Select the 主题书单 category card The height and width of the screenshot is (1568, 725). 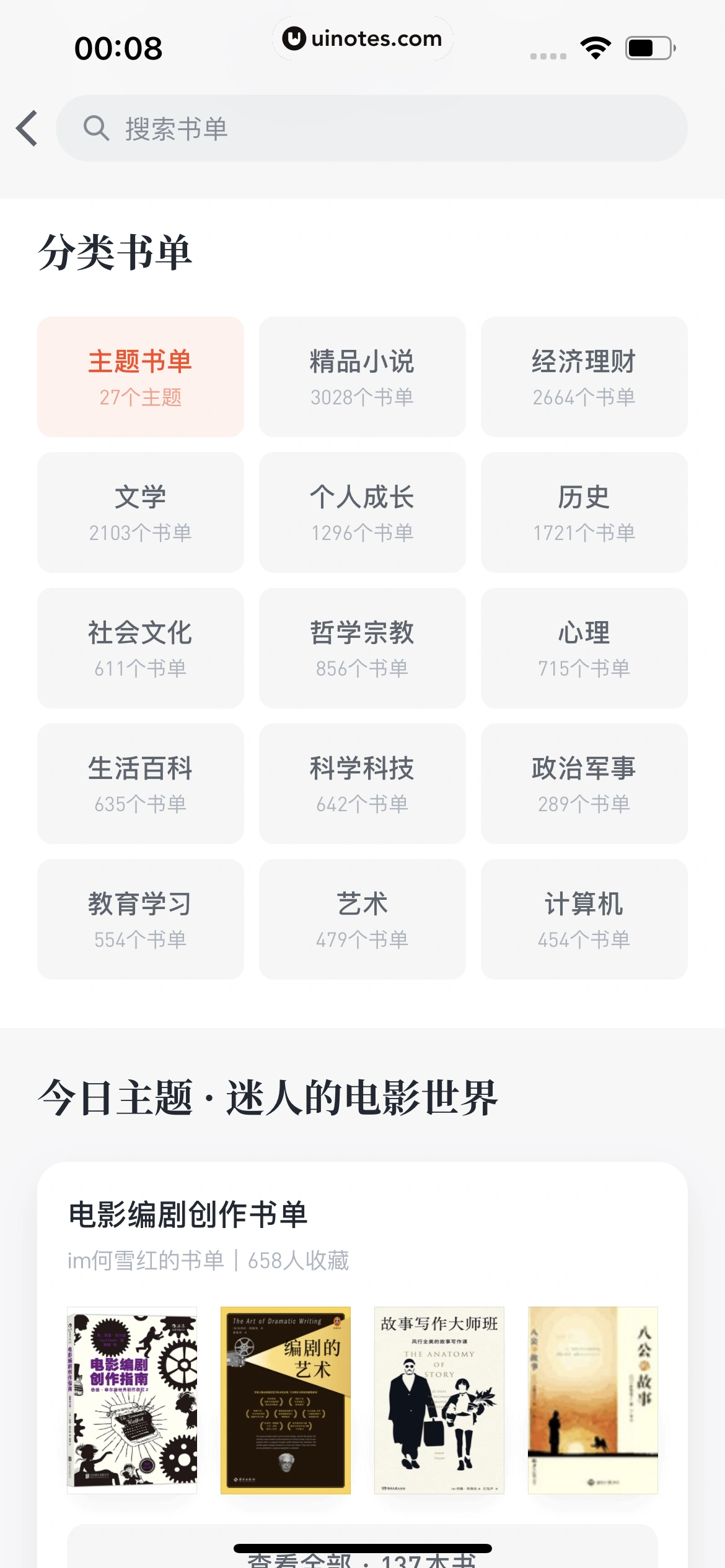140,377
